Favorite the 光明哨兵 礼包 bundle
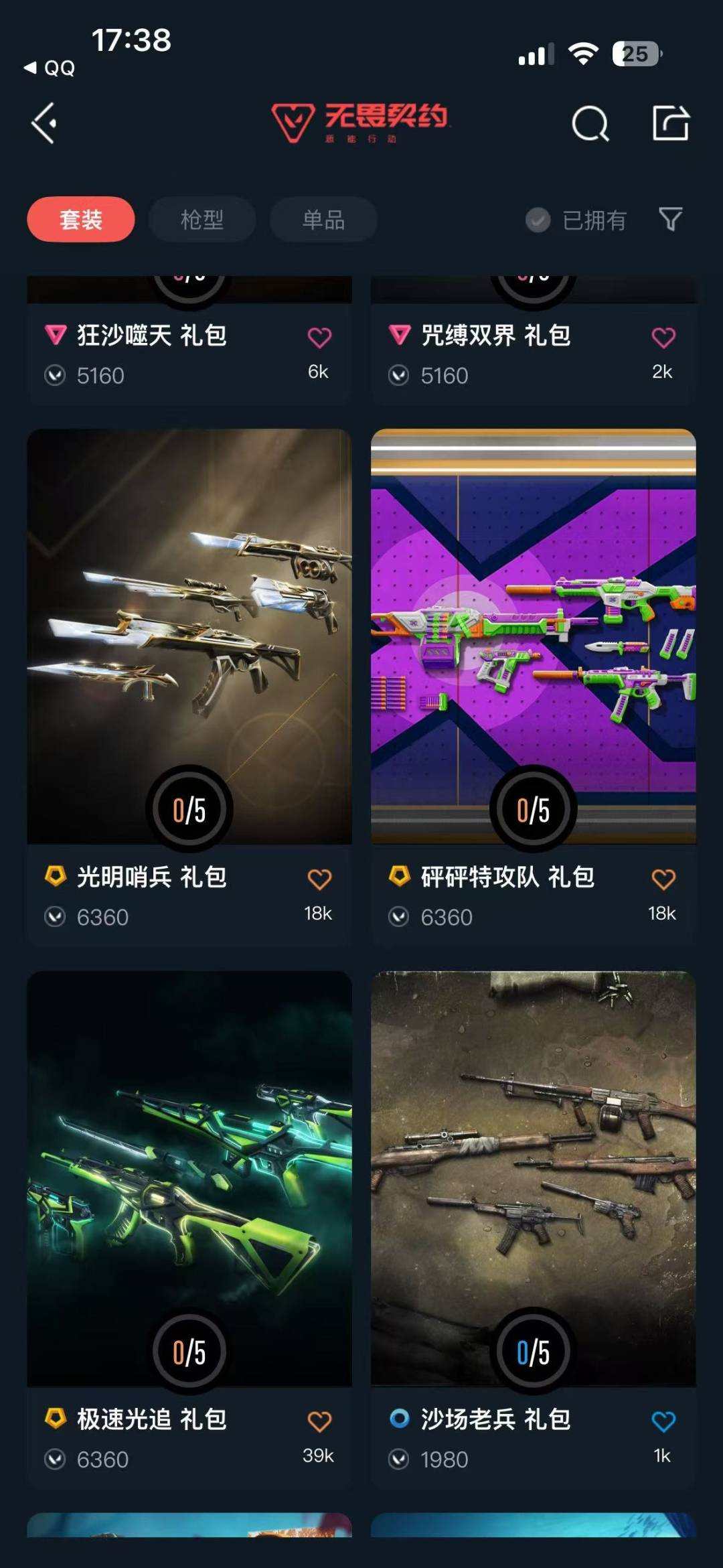Image resolution: width=723 pixels, height=1568 pixels. 321,876
